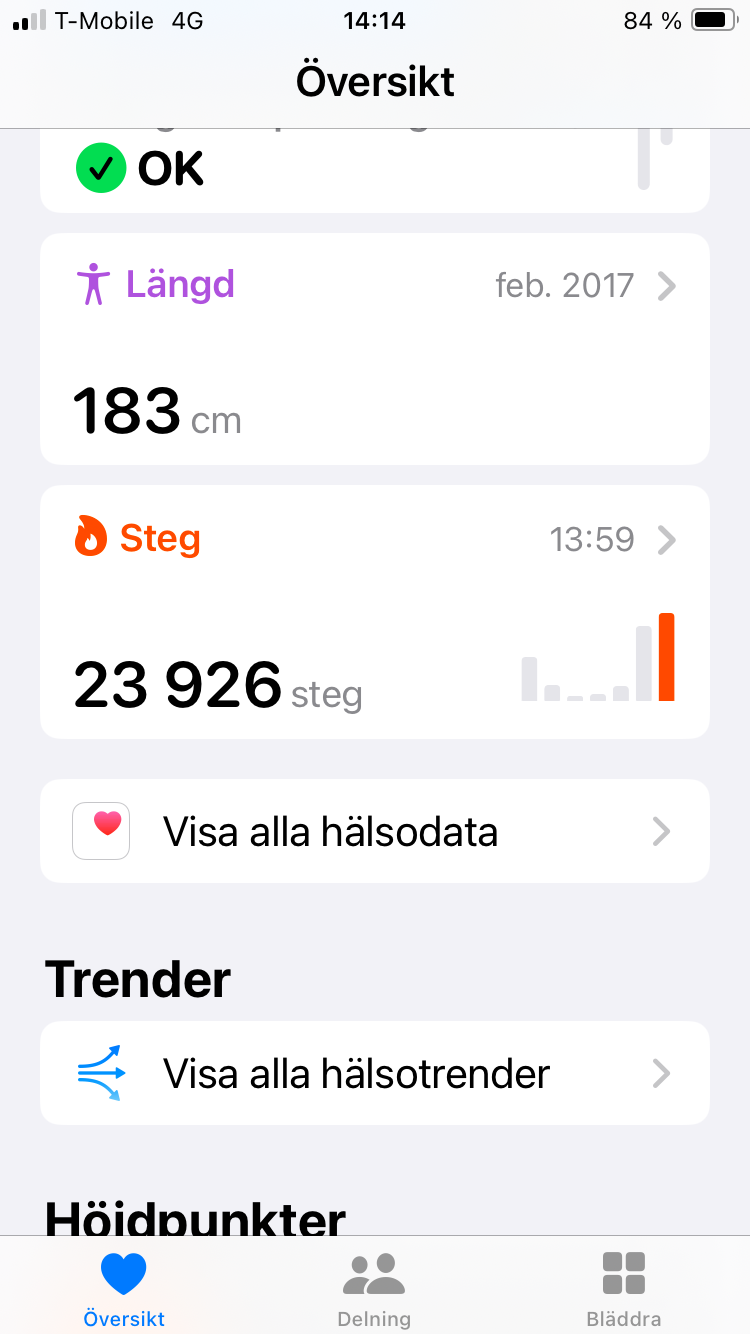
Task: Switch to the Delning tab
Action: coord(374,1289)
